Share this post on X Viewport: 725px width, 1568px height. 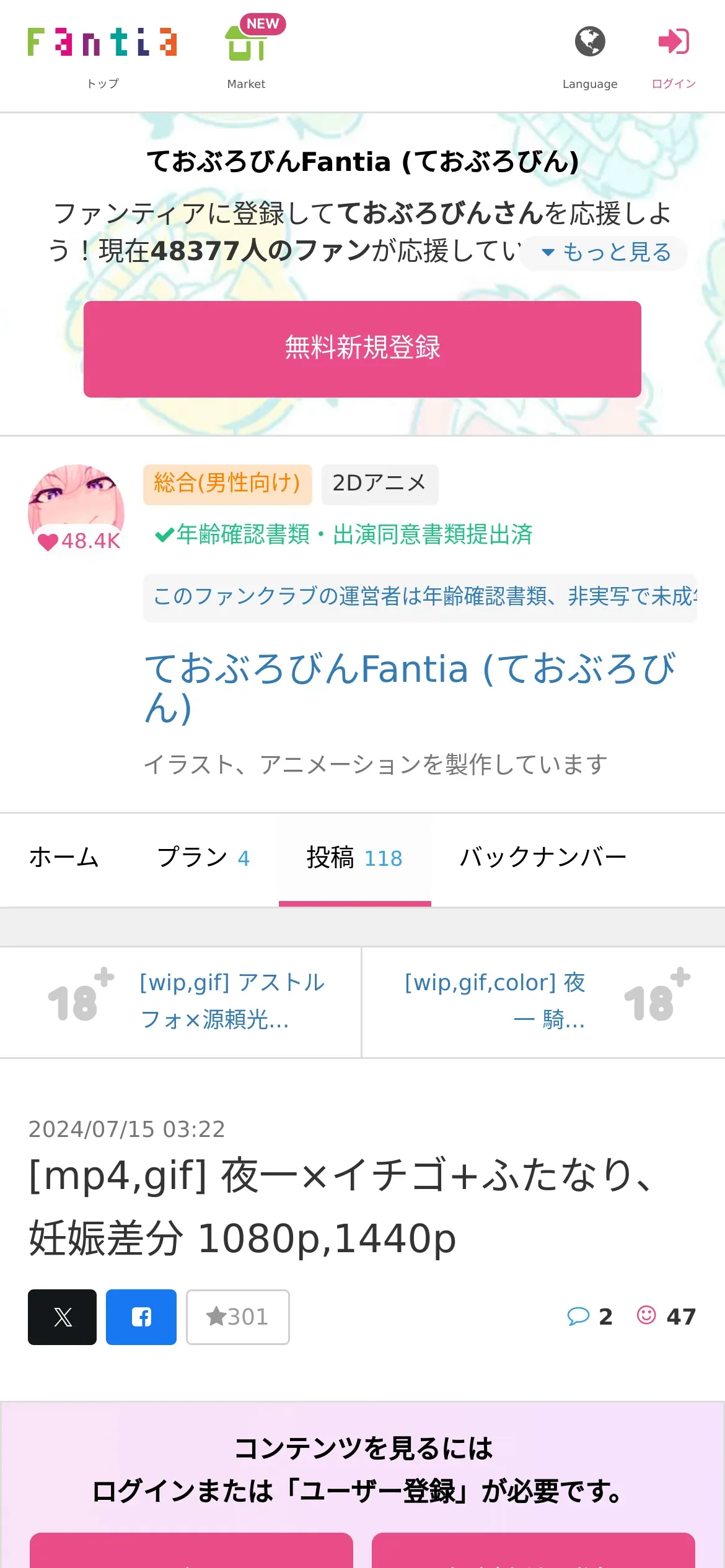point(62,1317)
